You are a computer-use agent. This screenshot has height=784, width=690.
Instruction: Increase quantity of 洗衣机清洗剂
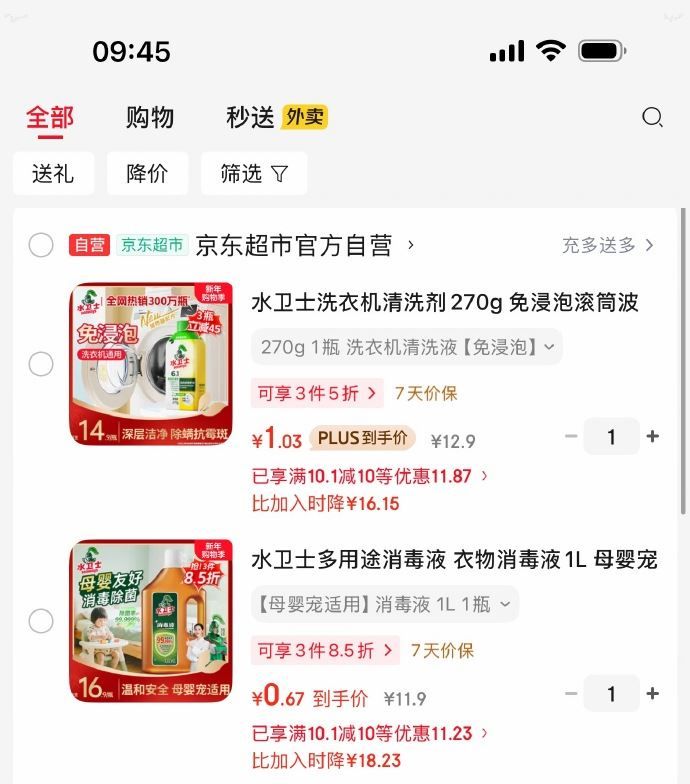pyautogui.click(x=653, y=436)
